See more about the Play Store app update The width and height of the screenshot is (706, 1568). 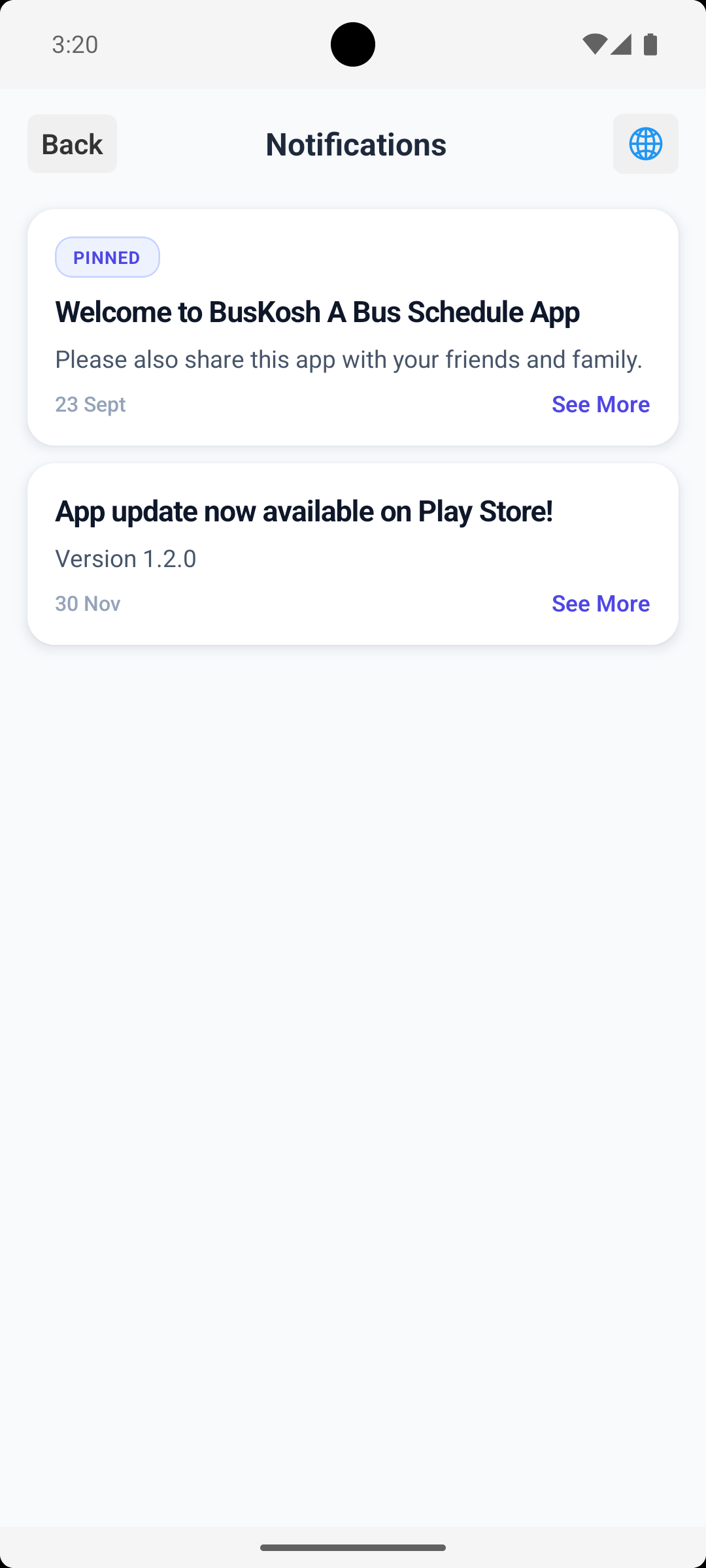click(600, 604)
